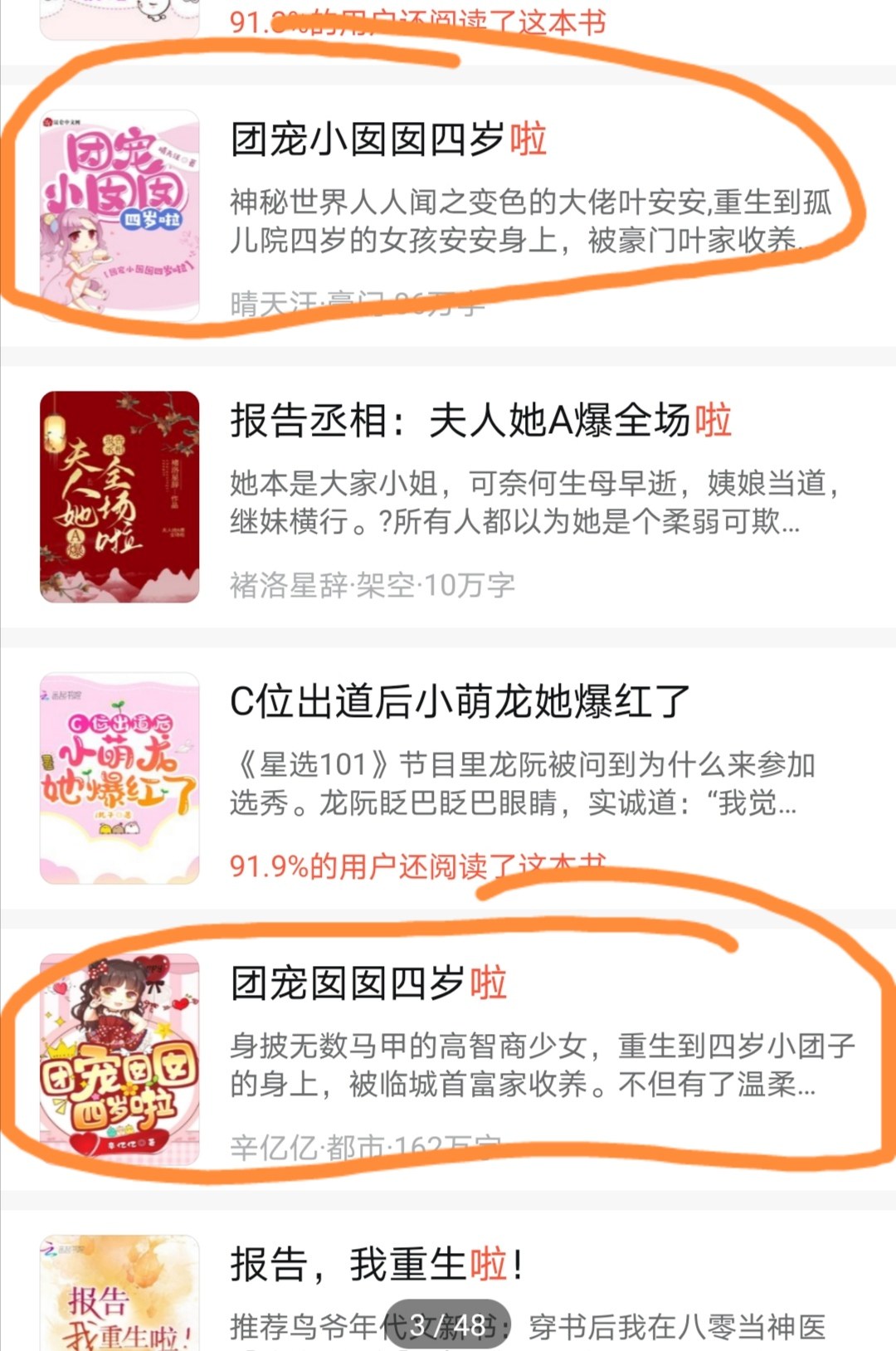Open 团宠囡囡四岁啦 by 辛亿亿
Viewport: 896px width, 1351px height.
[x=448, y=1060]
